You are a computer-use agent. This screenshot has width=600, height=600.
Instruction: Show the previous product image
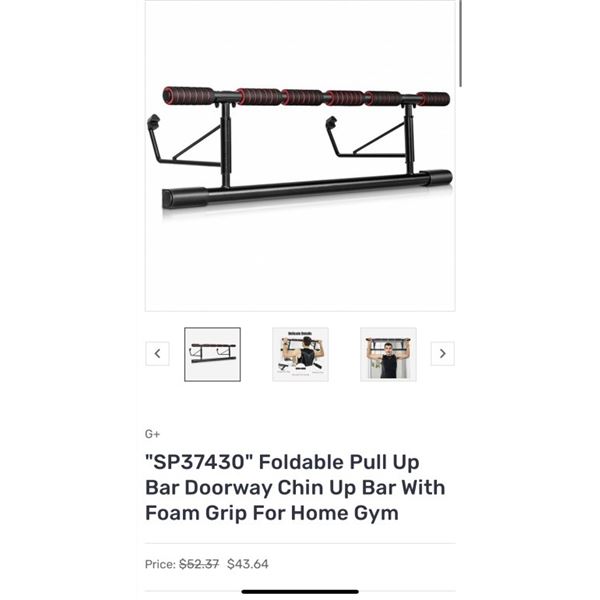click(x=157, y=353)
